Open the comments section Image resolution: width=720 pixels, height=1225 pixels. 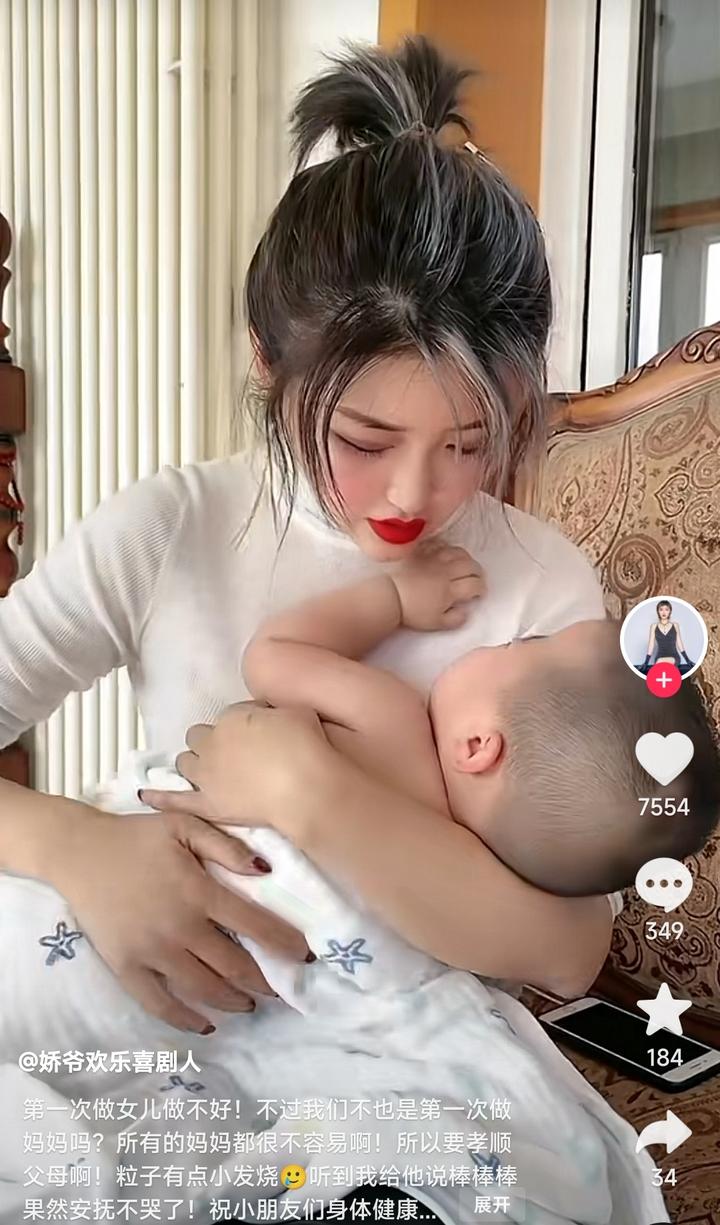tap(663, 885)
